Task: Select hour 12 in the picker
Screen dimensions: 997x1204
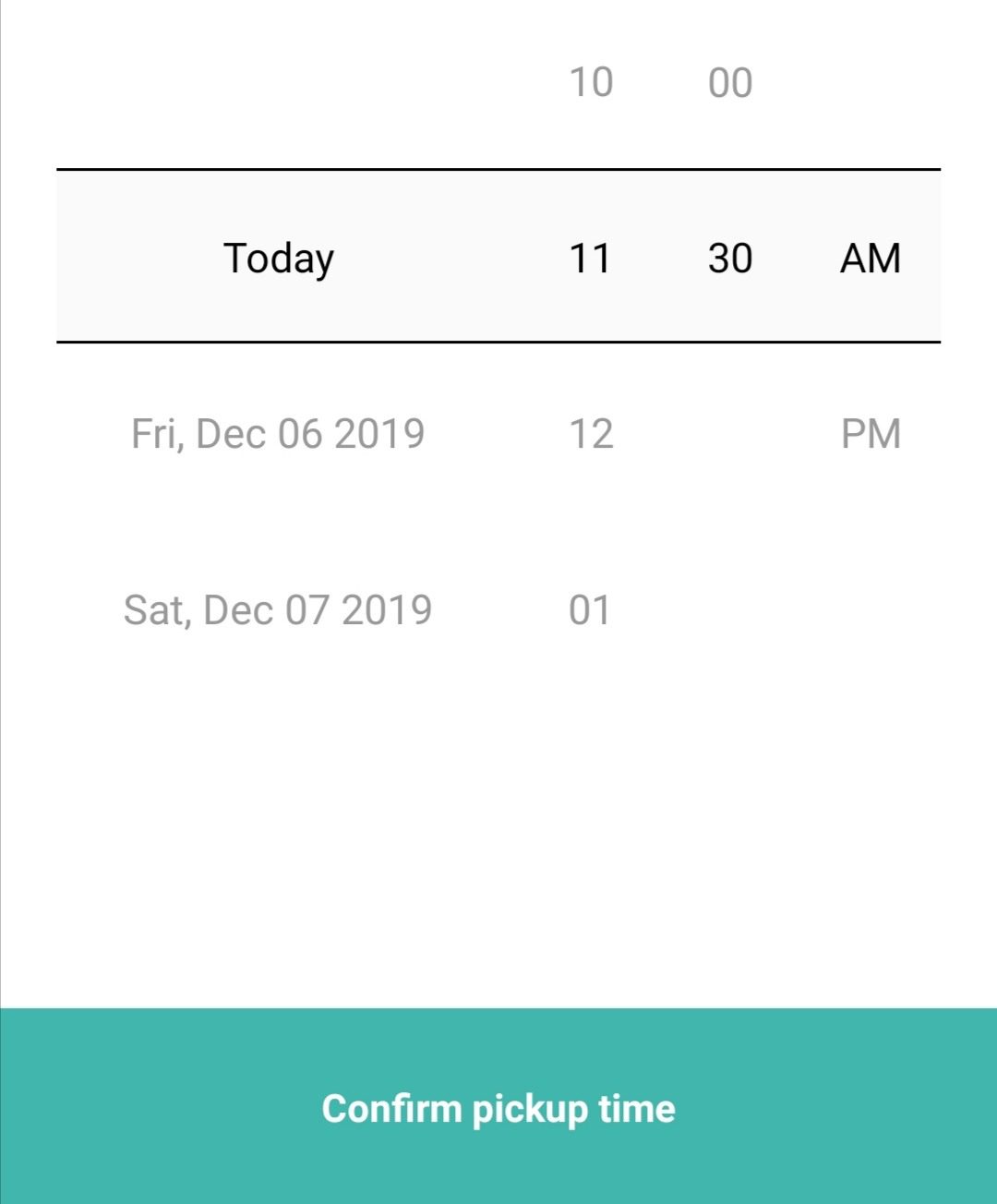Action: (x=591, y=434)
